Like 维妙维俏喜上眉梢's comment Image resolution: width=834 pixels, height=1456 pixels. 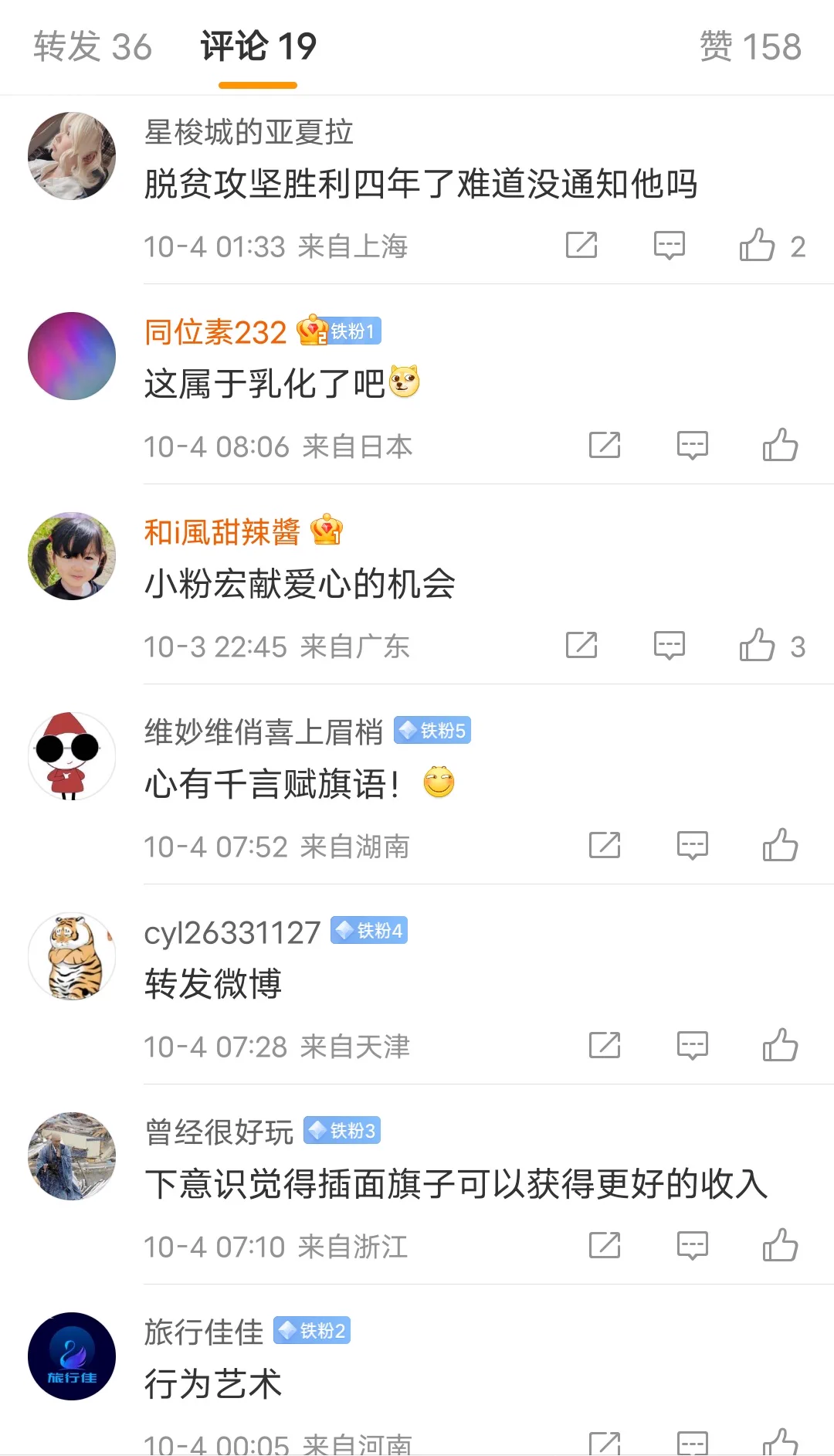(780, 846)
